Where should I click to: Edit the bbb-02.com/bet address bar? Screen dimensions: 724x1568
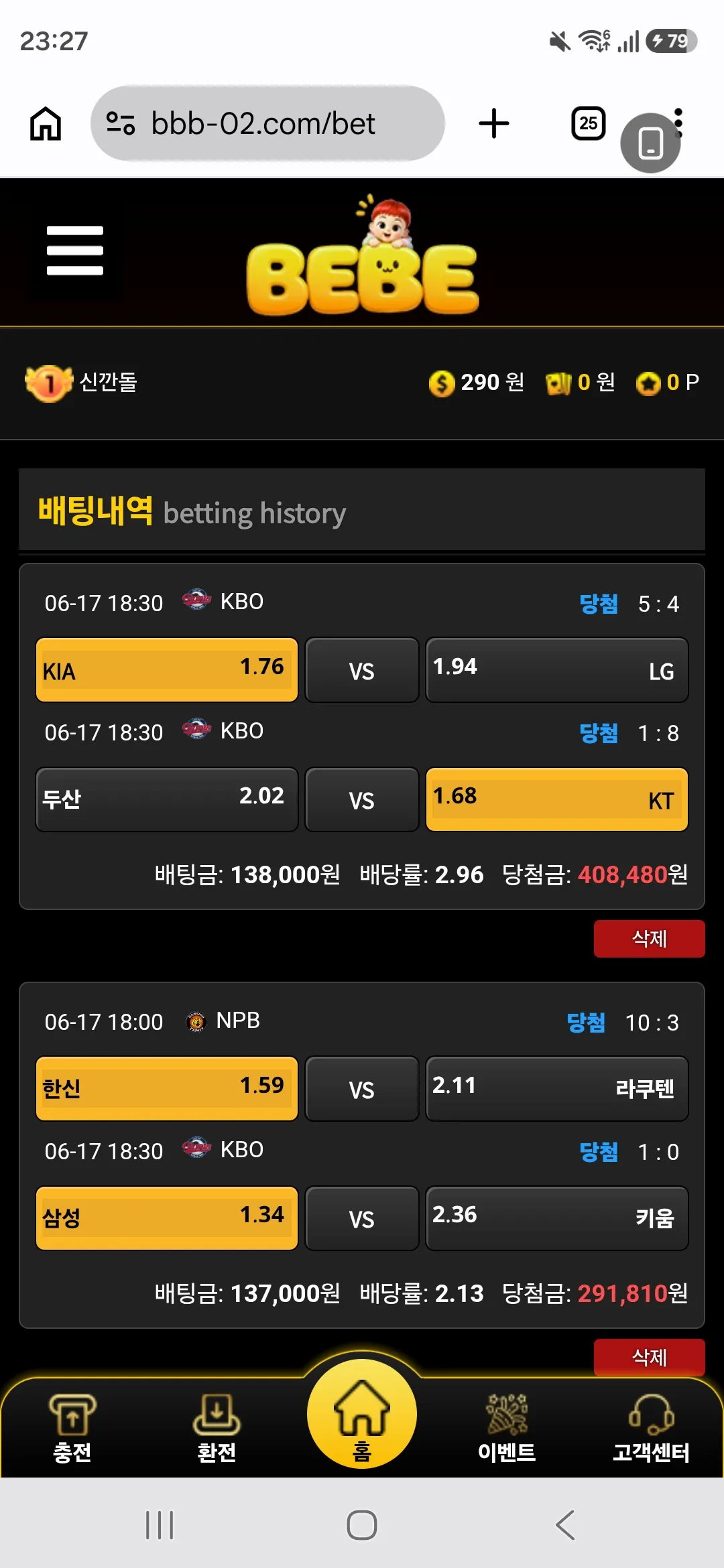tap(267, 123)
